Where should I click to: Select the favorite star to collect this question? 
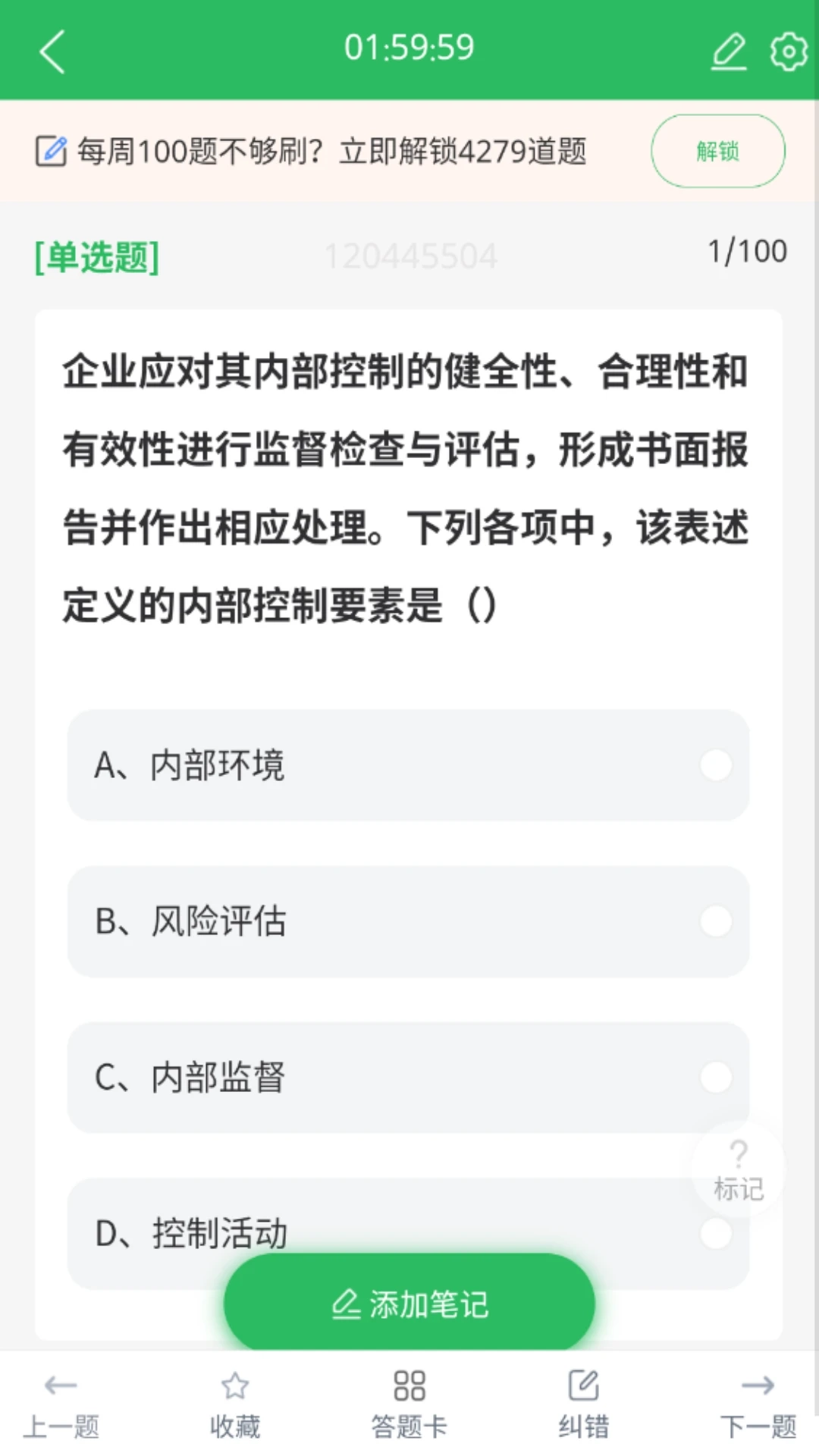tap(234, 1386)
